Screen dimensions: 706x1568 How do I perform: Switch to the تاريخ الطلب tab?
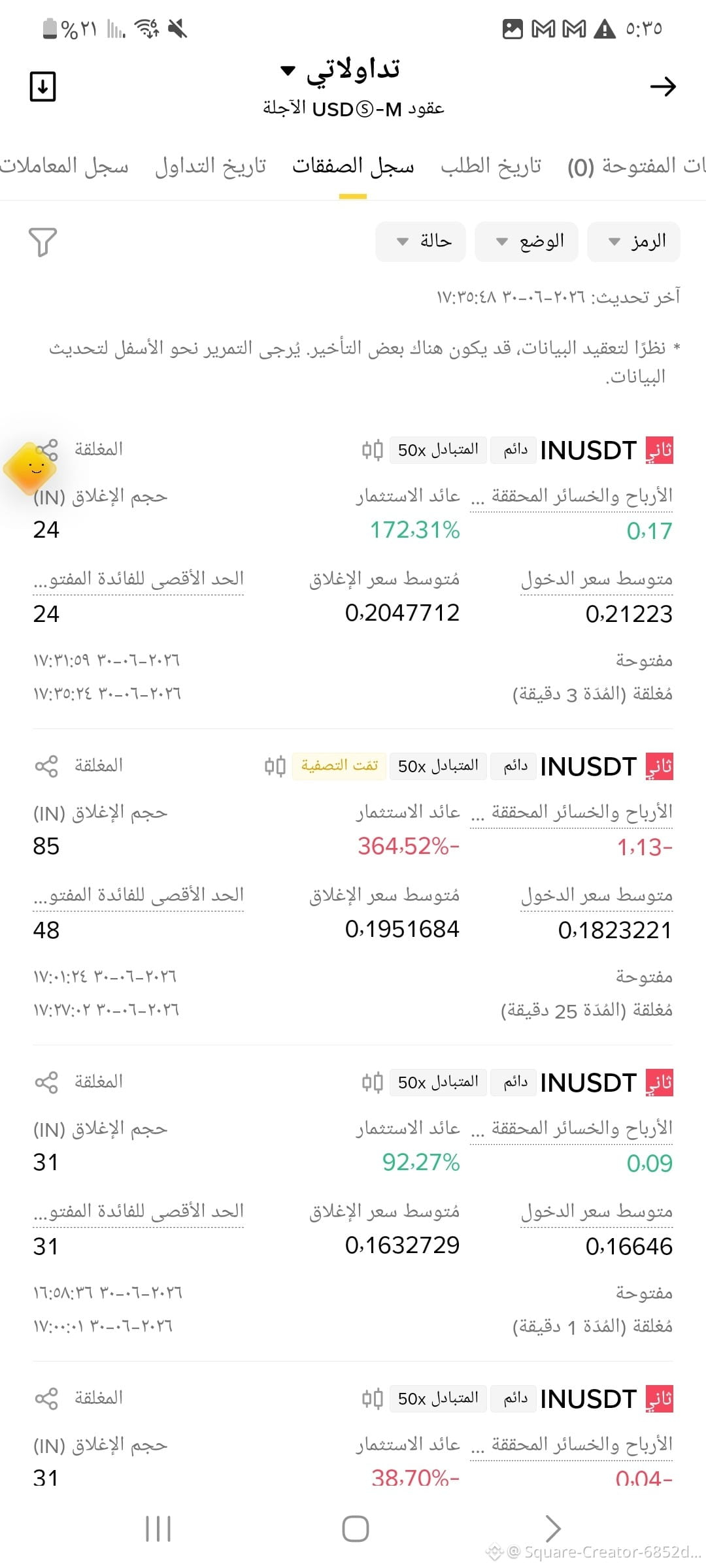[491, 166]
